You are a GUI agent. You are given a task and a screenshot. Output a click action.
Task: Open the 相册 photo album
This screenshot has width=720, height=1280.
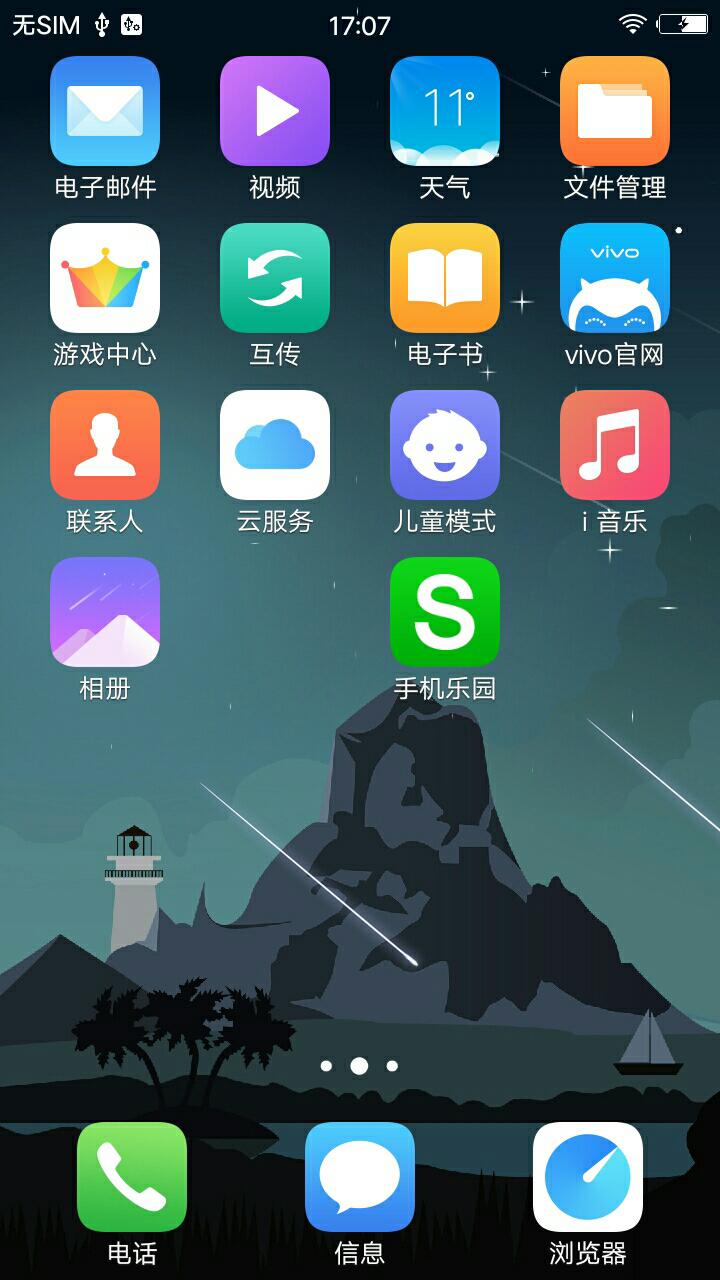tap(105, 612)
